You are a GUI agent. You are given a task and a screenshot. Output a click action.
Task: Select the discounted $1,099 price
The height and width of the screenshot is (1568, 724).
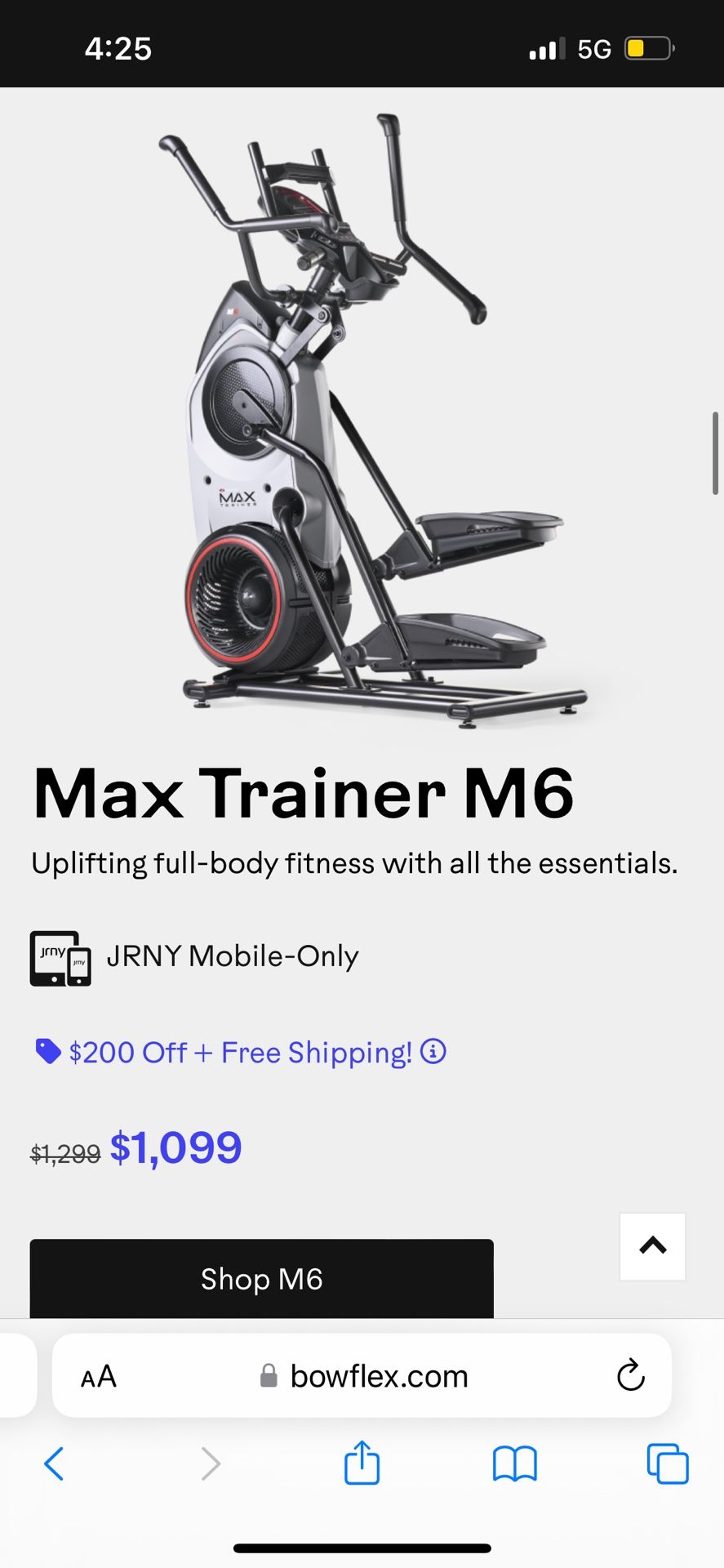point(175,1147)
